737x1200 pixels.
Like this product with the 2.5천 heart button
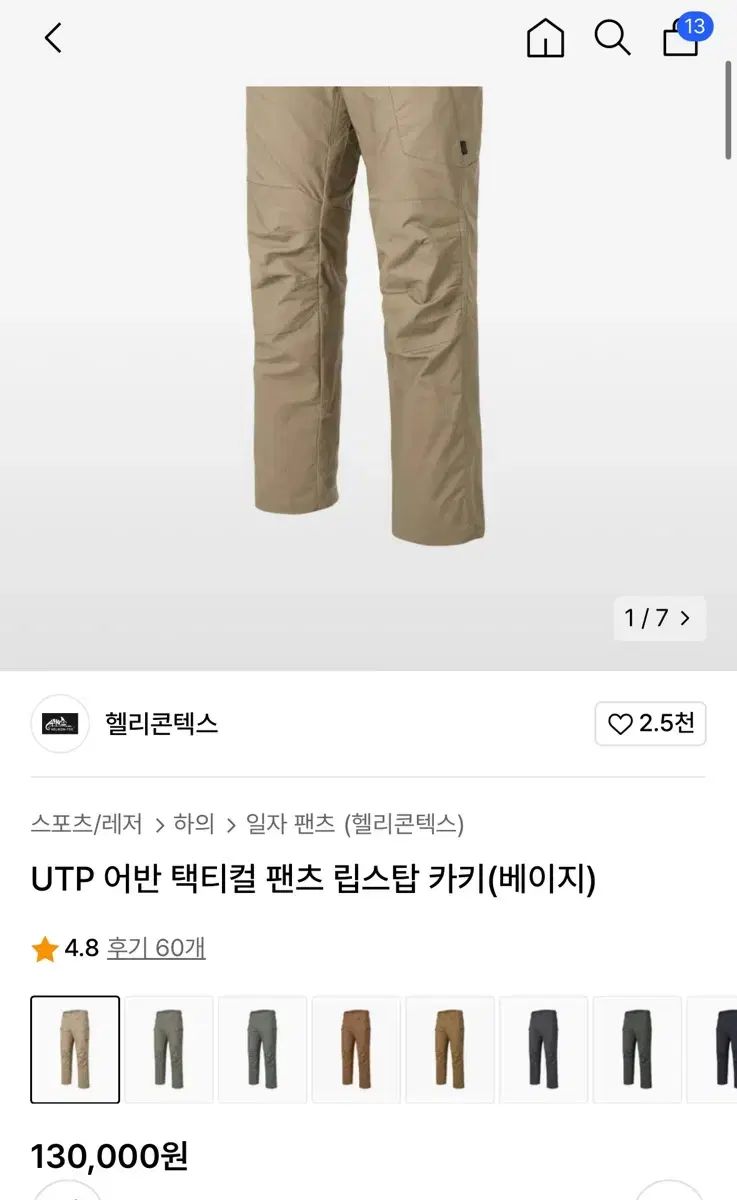click(x=650, y=723)
